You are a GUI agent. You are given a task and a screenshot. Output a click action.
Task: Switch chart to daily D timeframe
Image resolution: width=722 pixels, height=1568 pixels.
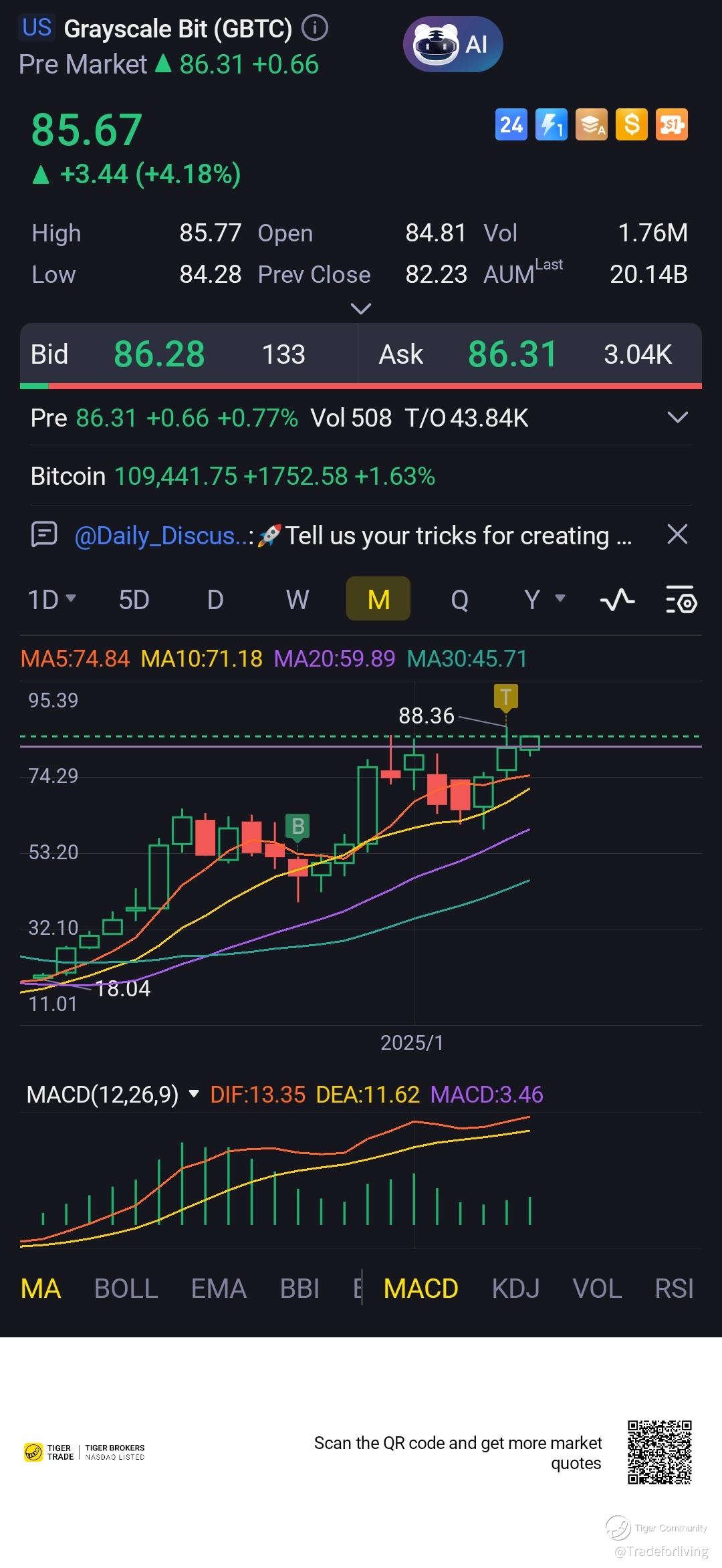click(215, 600)
